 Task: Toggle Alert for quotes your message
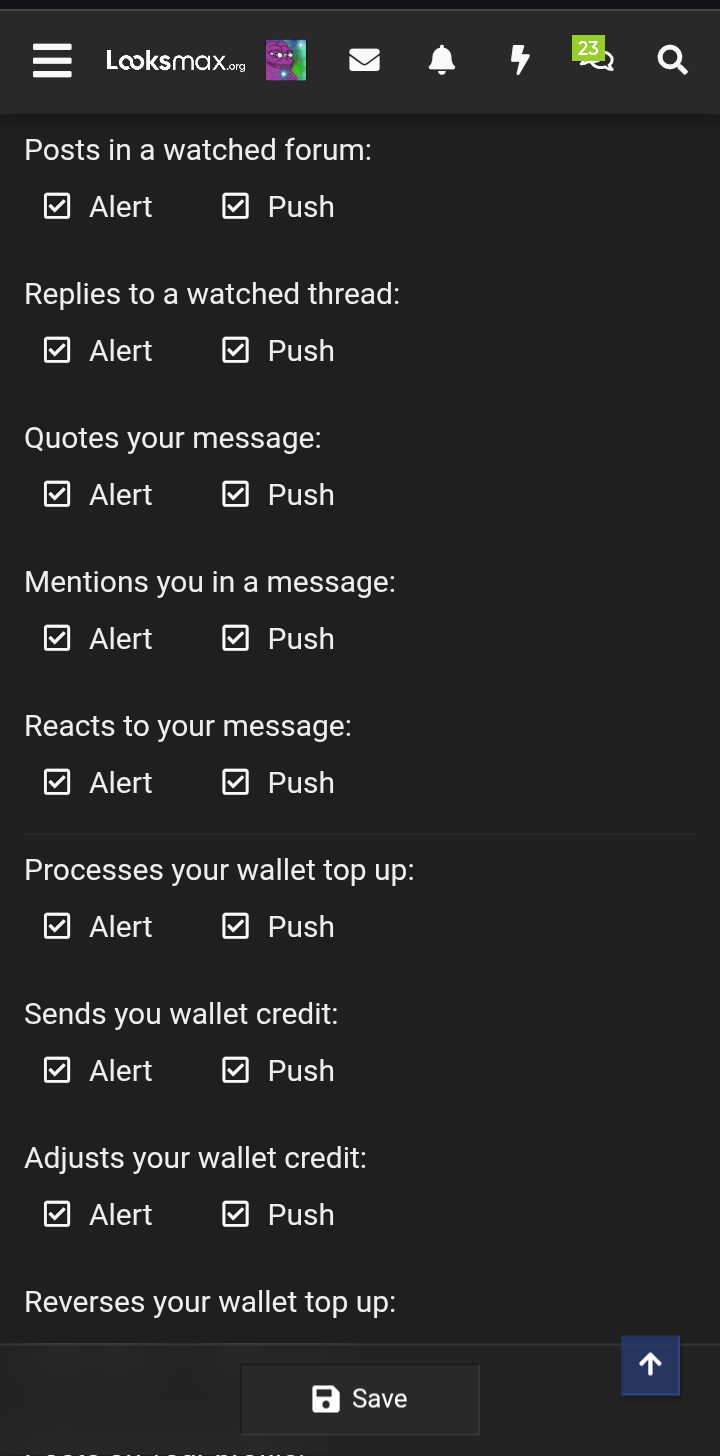pos(57,493)
